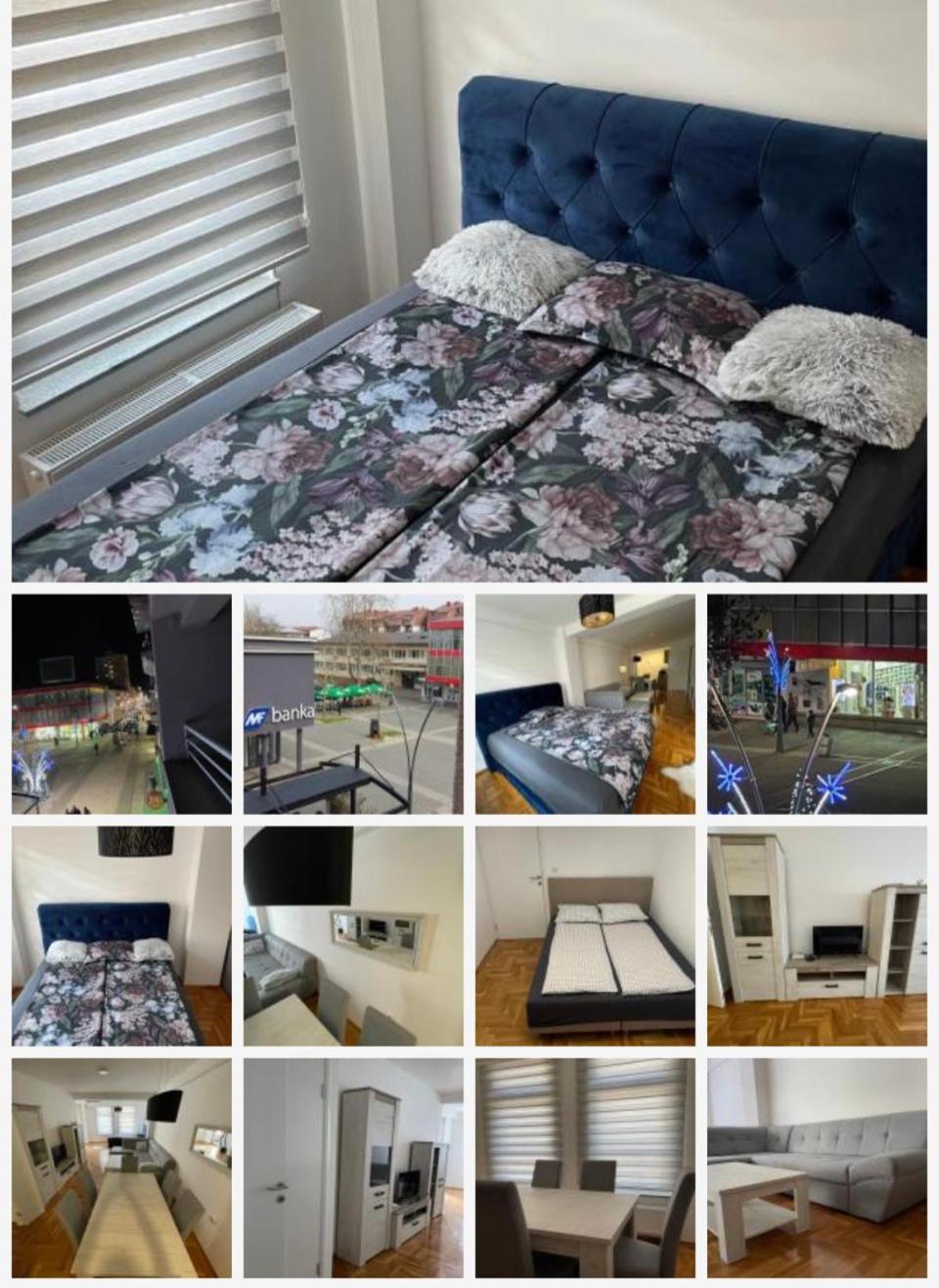View the white door and cabinet photo
Screen dimensions: 939x1288
point(353,1168)
